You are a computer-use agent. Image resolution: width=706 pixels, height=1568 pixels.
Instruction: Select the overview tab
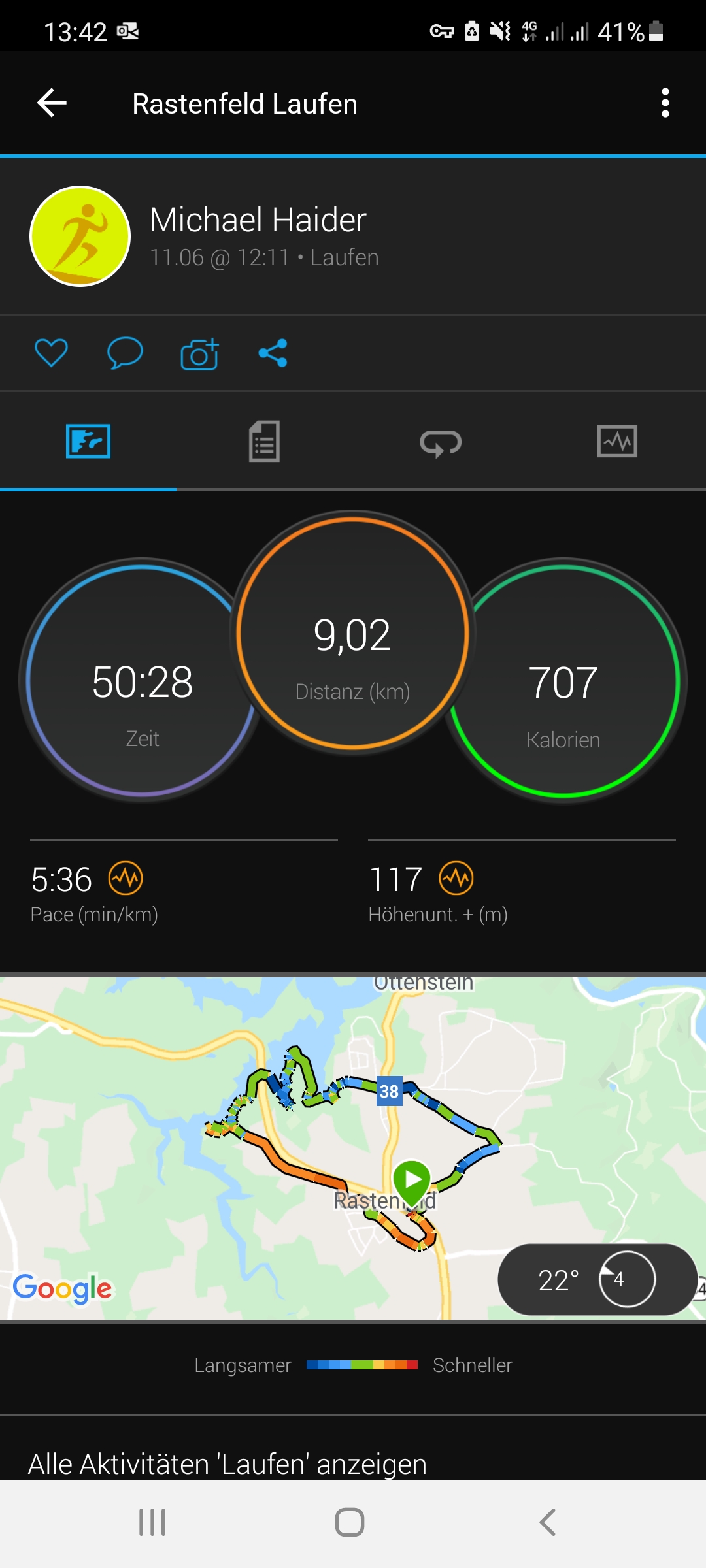tap(88, 442)
